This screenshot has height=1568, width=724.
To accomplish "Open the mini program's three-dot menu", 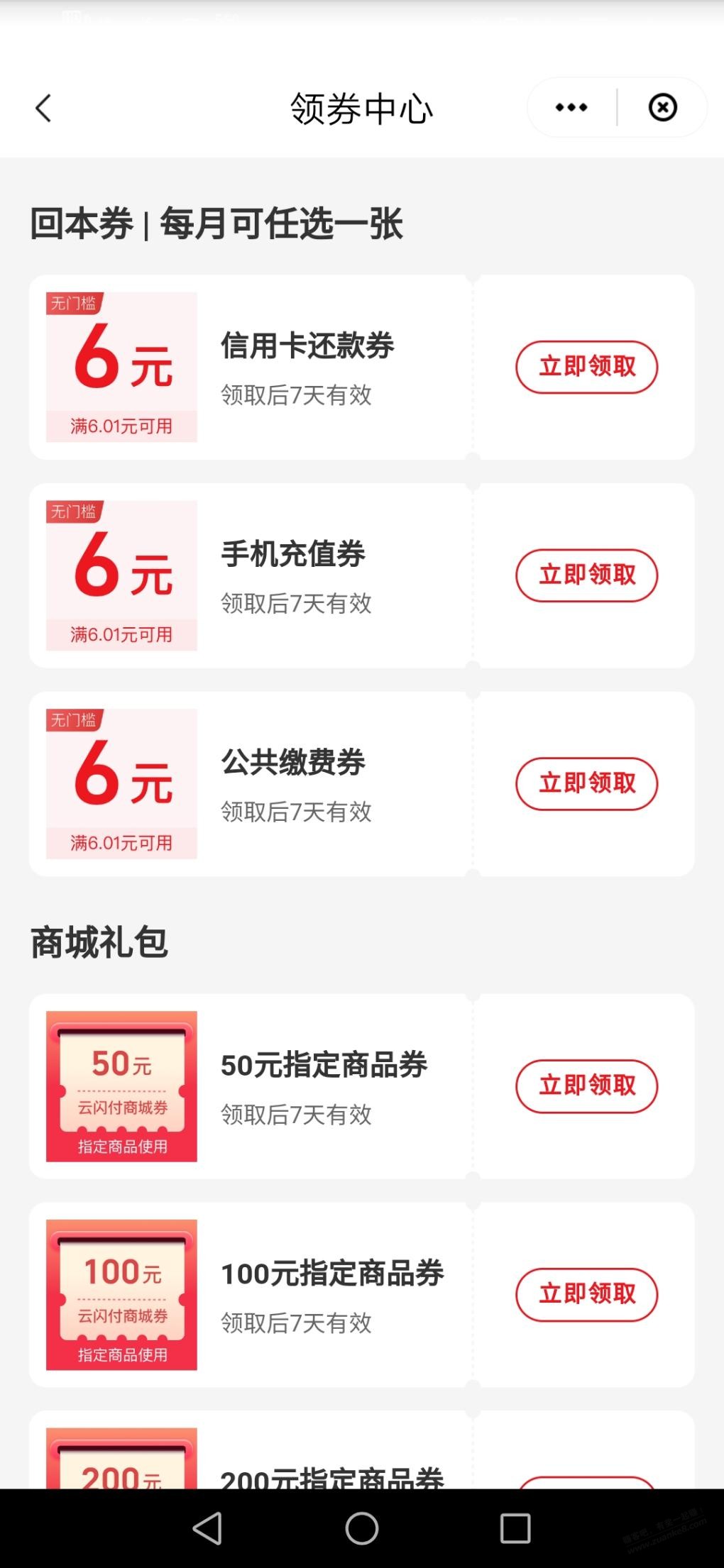I will tap(571, 108).
